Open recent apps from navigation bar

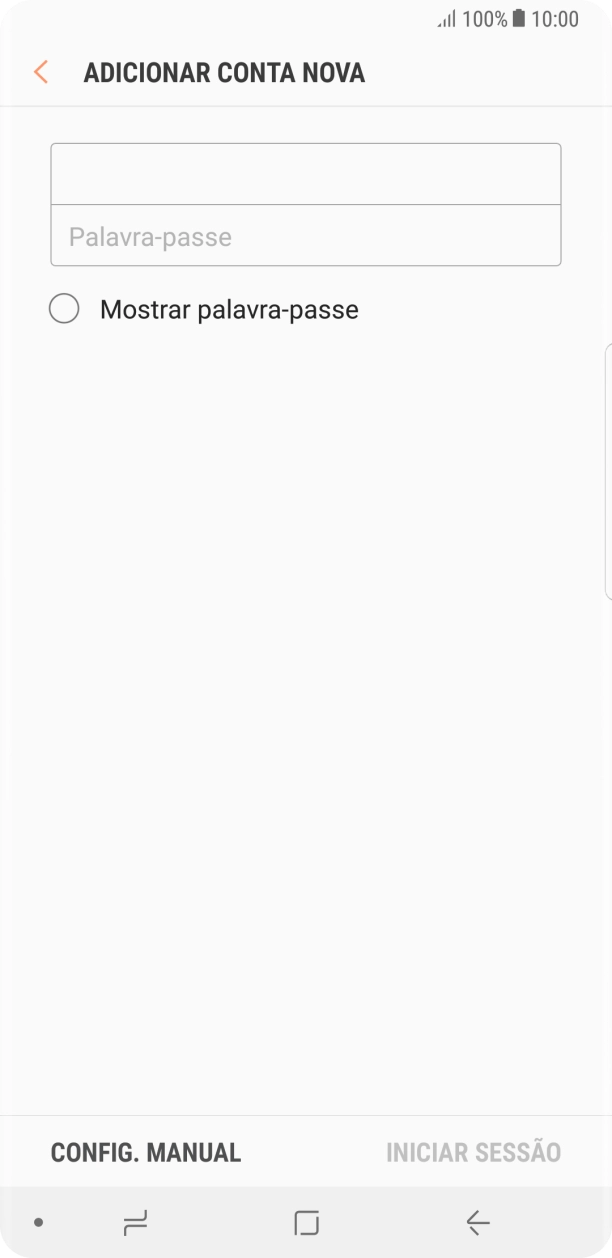[135, 1222]
